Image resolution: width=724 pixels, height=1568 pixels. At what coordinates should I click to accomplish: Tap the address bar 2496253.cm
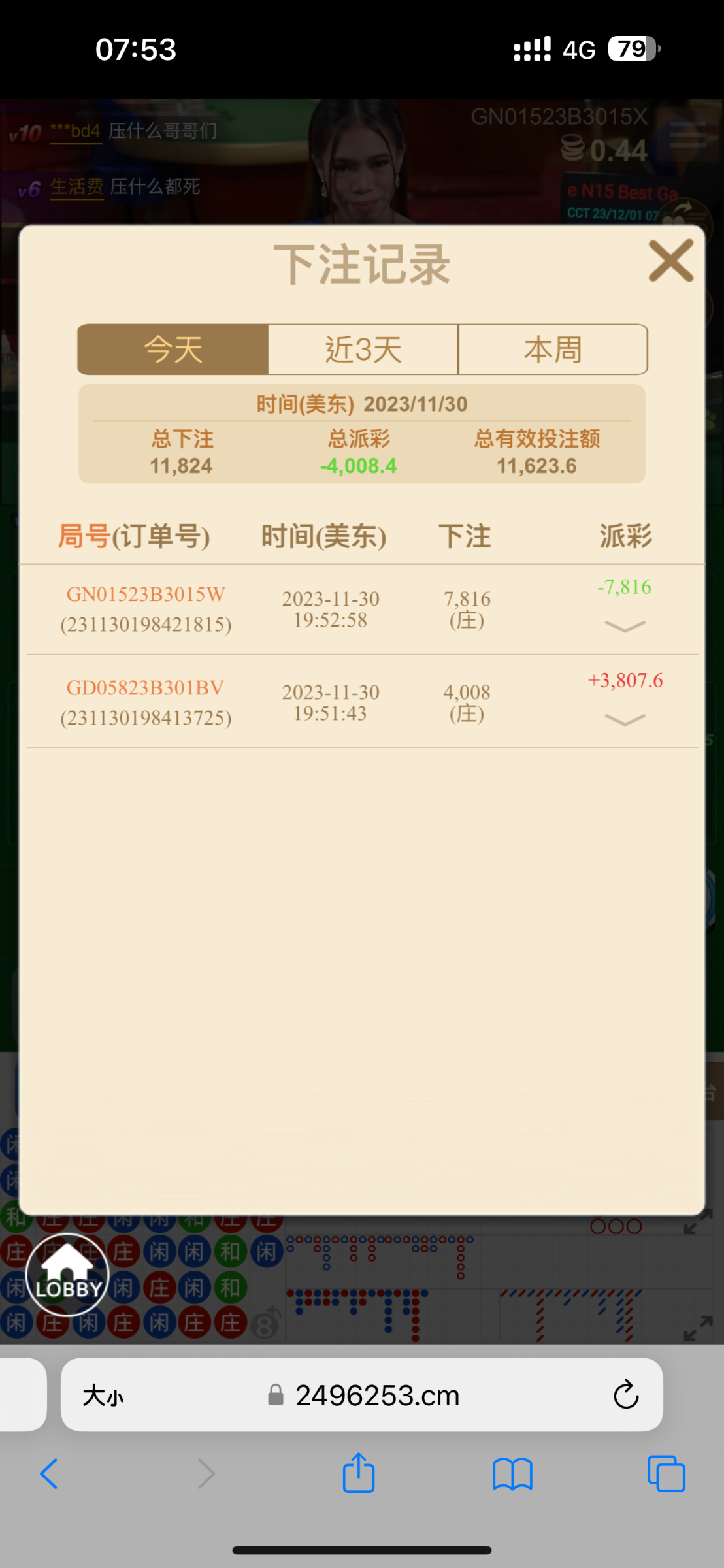click(x=377, y=1396)
